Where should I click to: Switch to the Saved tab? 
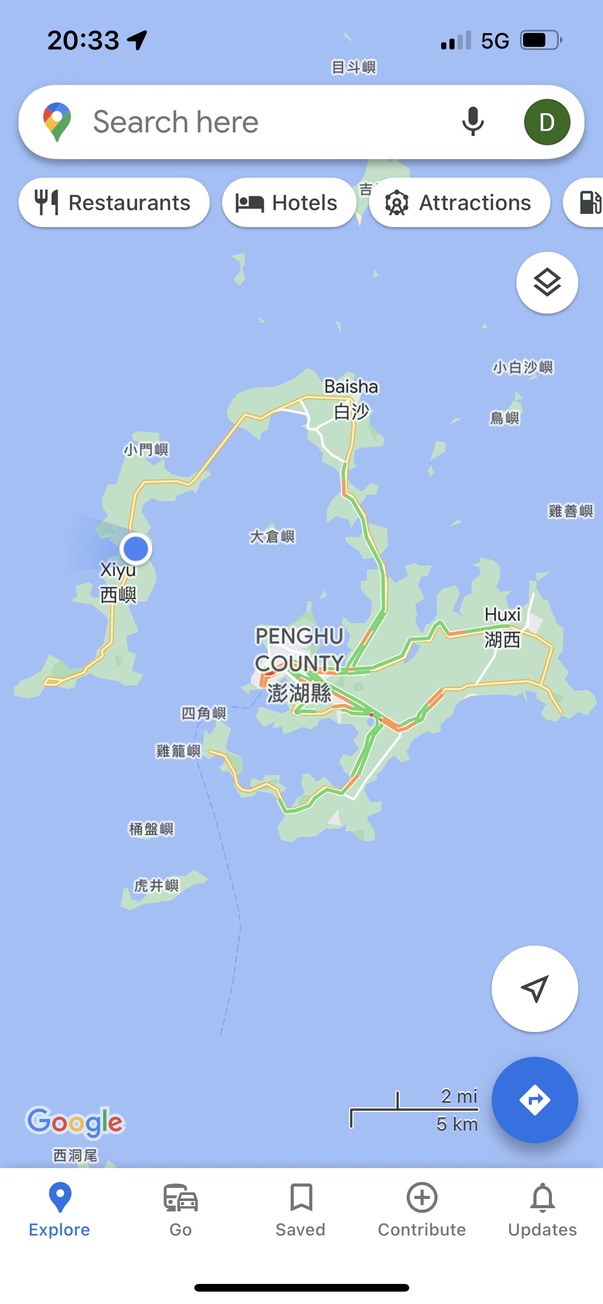coord(301,1210)
